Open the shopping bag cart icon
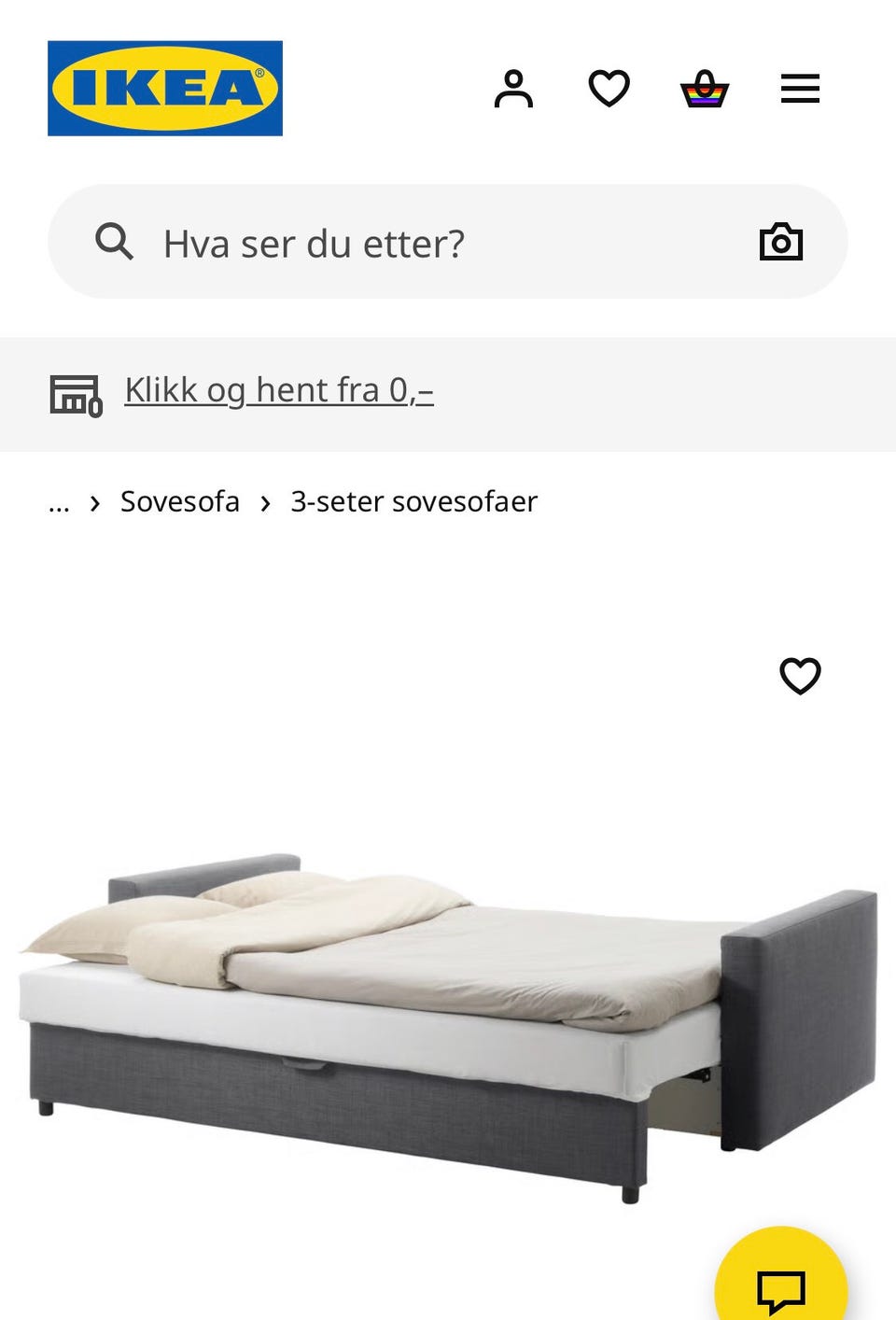 [706, 89]
